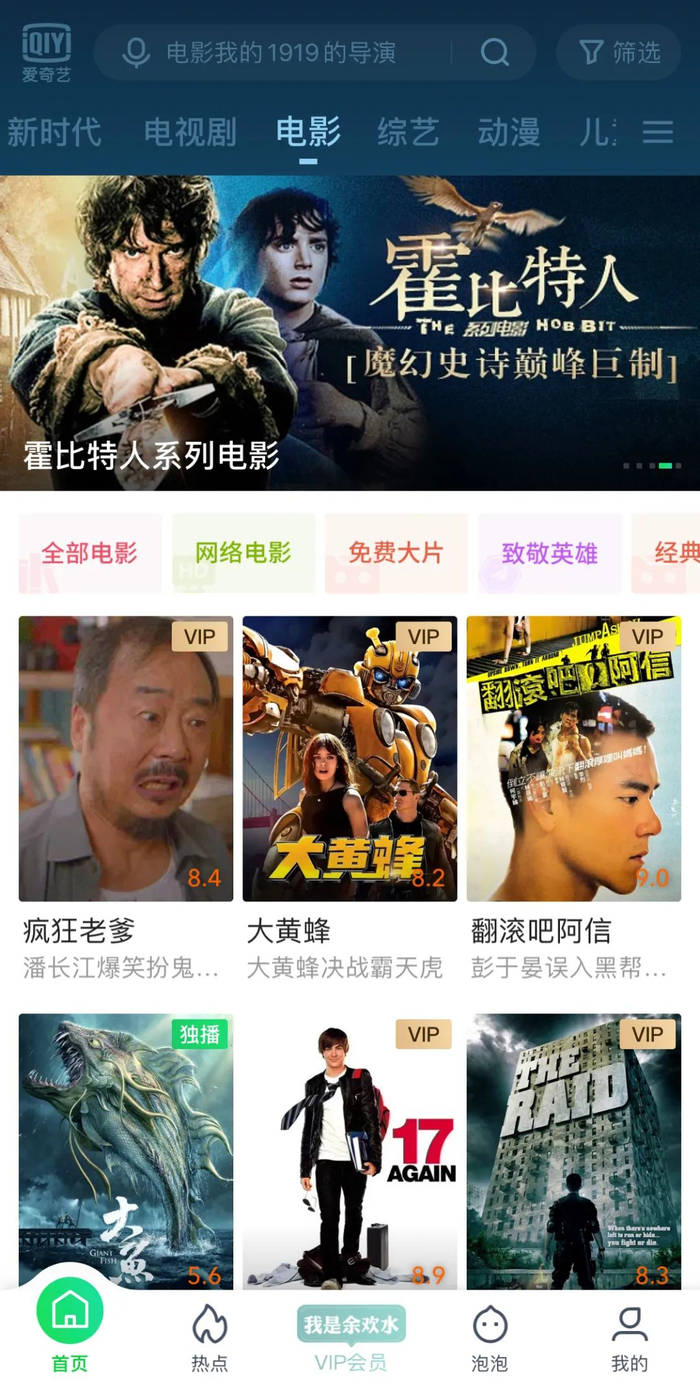The height and width of the screenshot is (1392, 700).
Task: Open the movie 翻滚吧阿信
Action: click(x=573, y=759)
